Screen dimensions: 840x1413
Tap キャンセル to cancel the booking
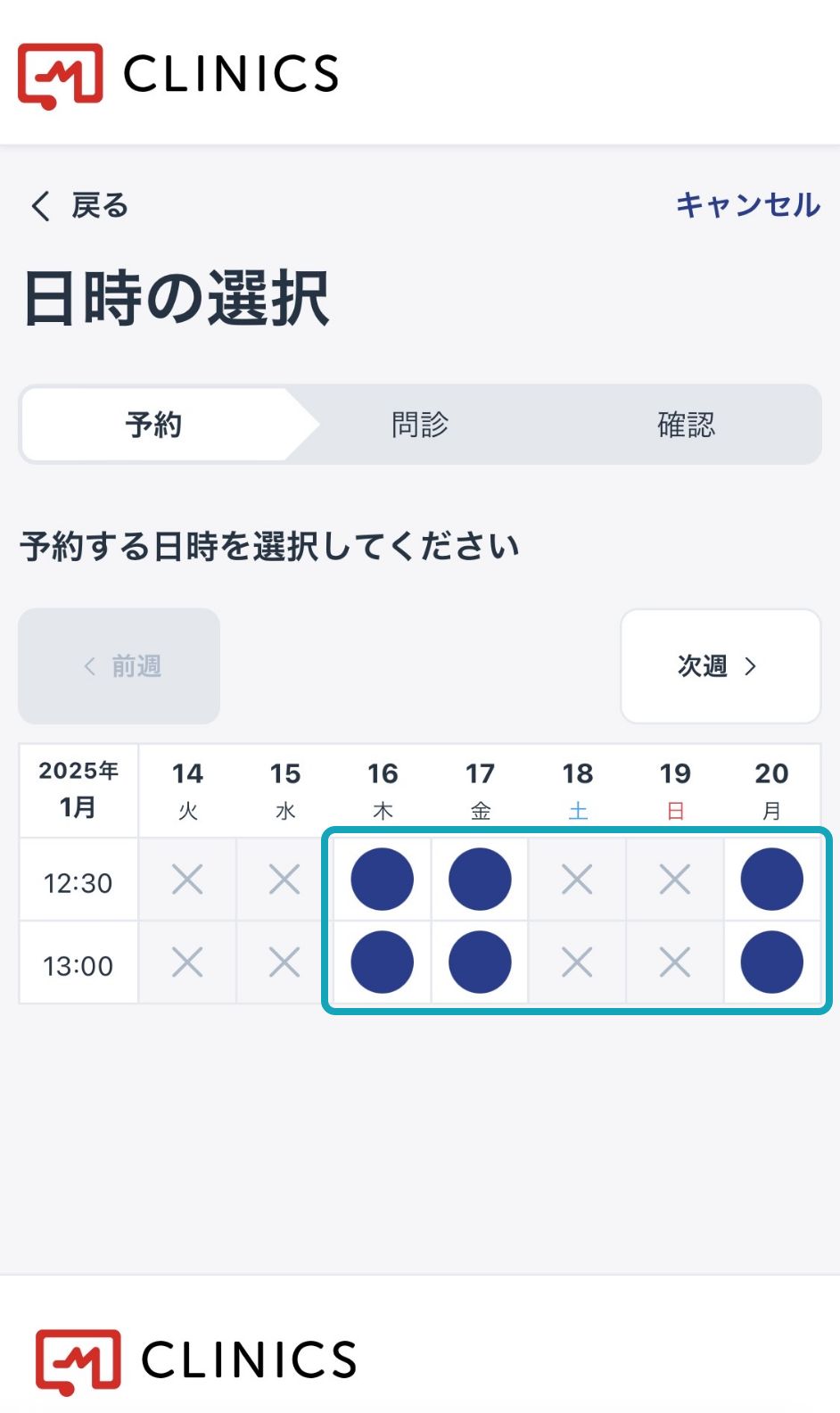[x=747, y=204]
